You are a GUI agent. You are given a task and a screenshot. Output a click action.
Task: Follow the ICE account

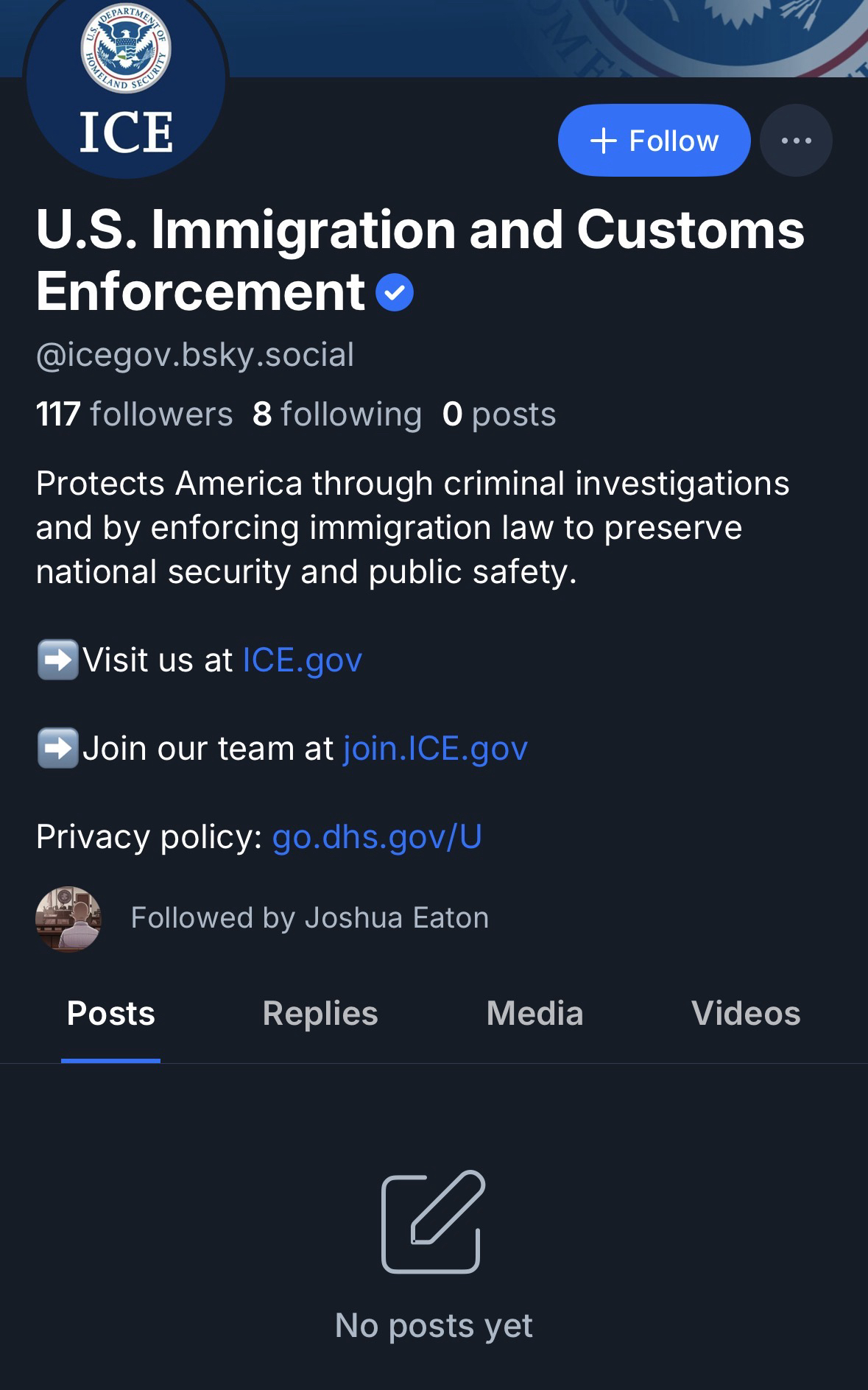654,140
